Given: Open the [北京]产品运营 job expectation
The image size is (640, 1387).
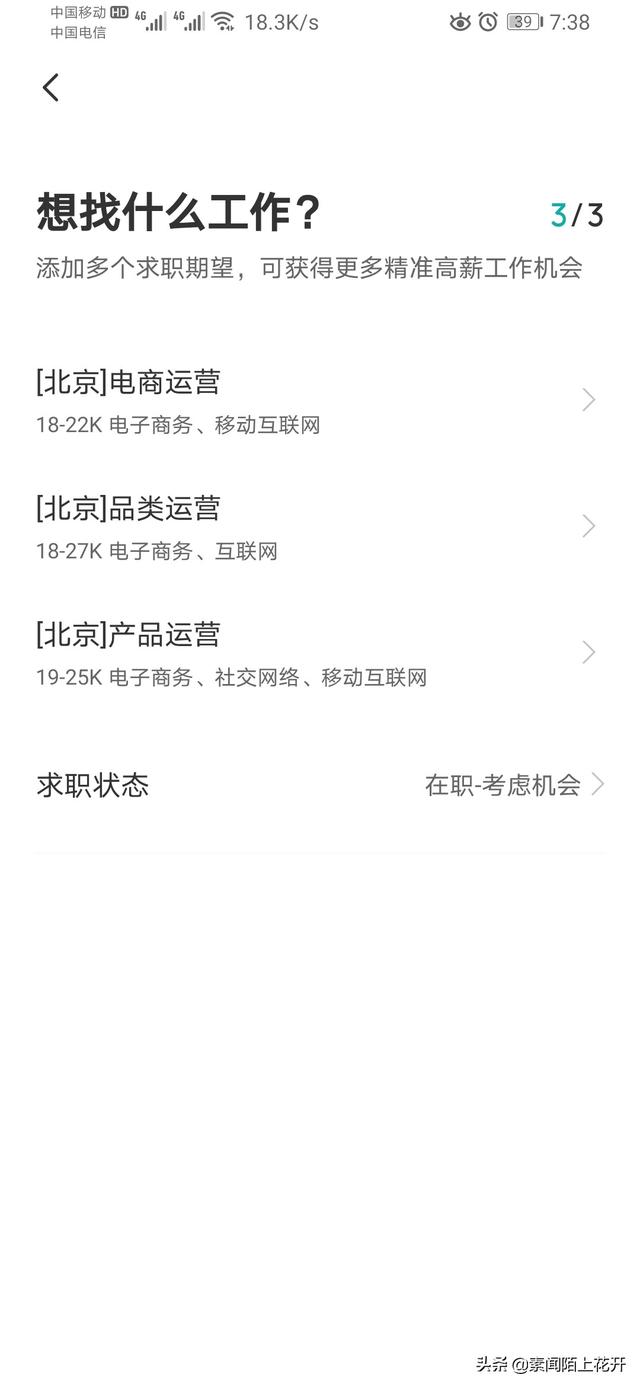Looking at the screenshot, I should (320, 653).
